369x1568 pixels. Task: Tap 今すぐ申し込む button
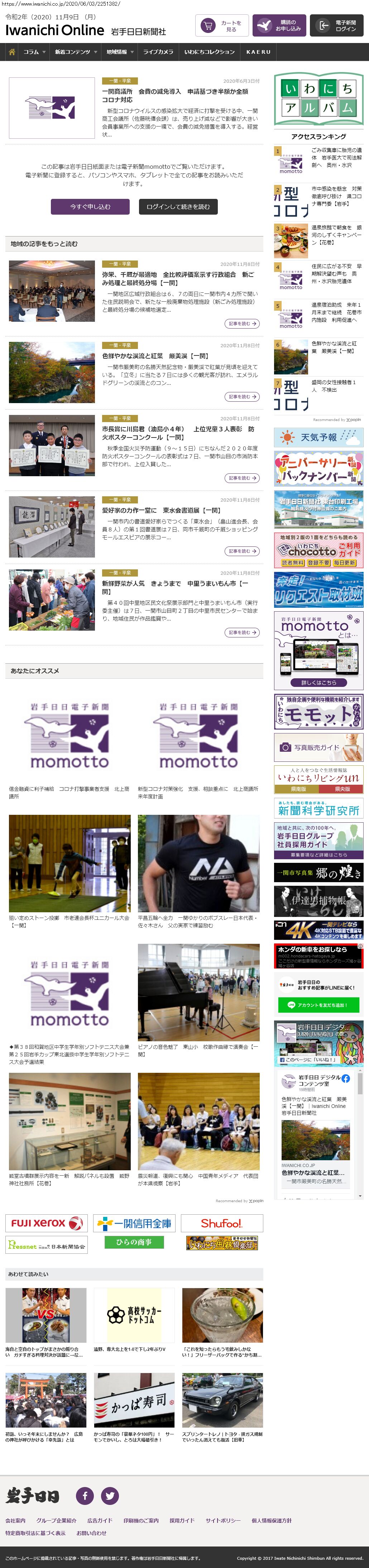pos(90,206)
